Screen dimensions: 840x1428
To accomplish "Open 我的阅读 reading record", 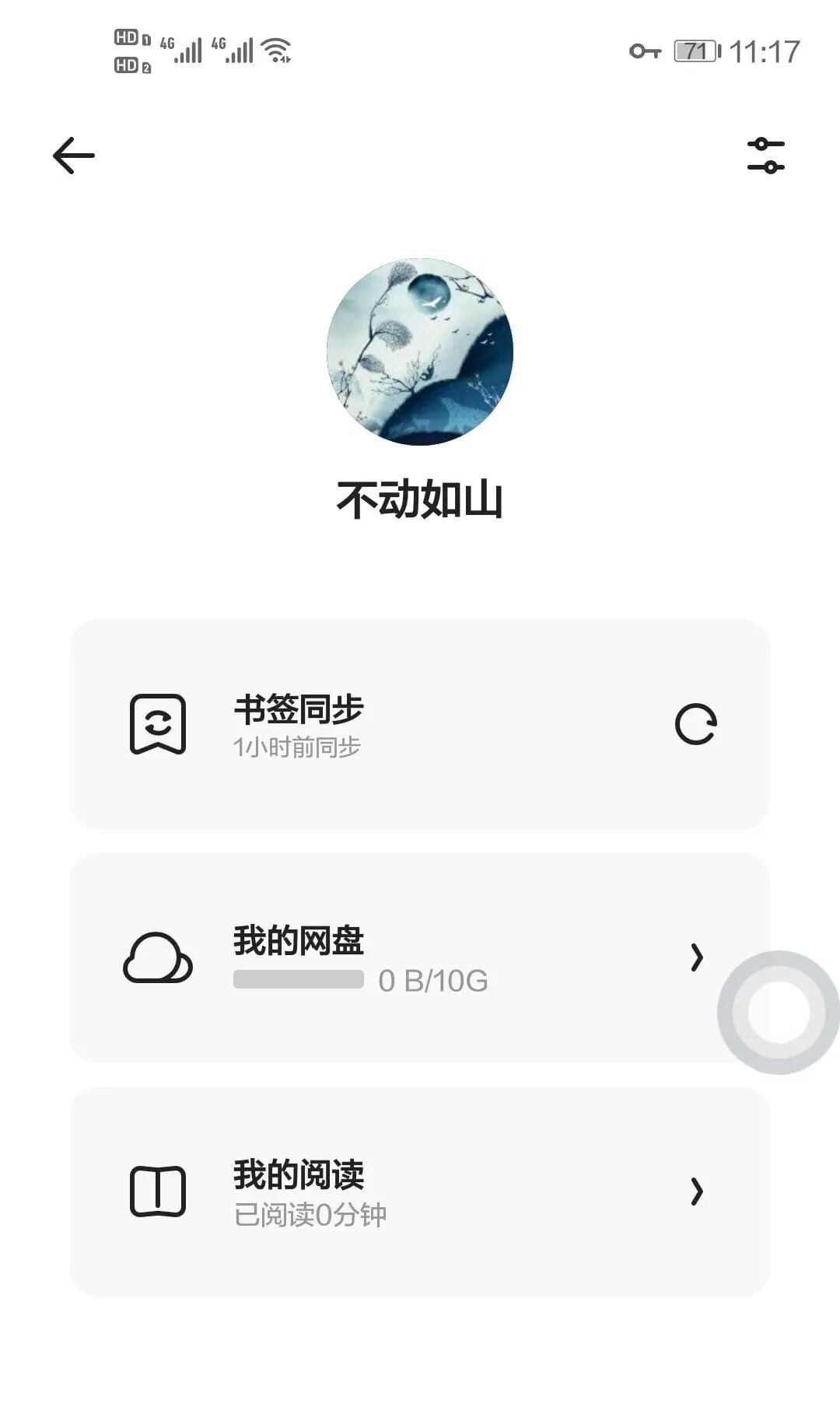I will 420,1192.
